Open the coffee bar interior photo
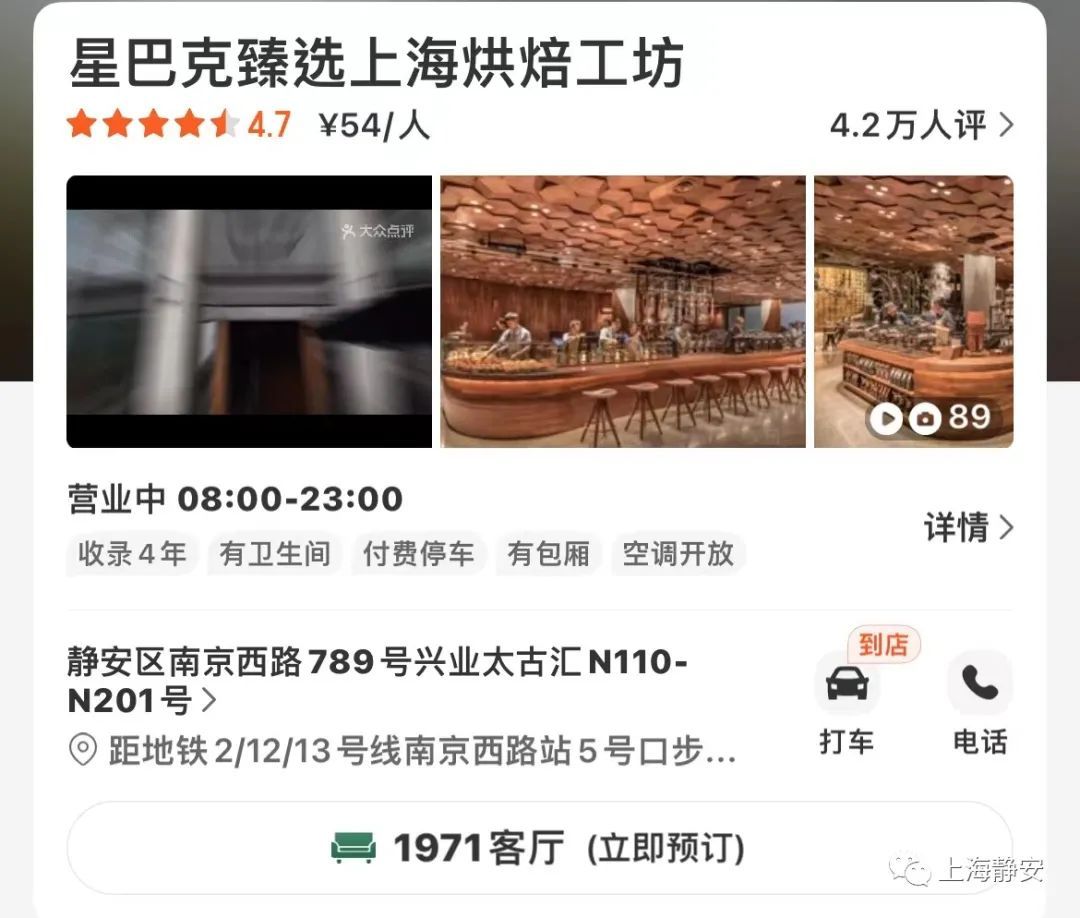 pos(622,311)
